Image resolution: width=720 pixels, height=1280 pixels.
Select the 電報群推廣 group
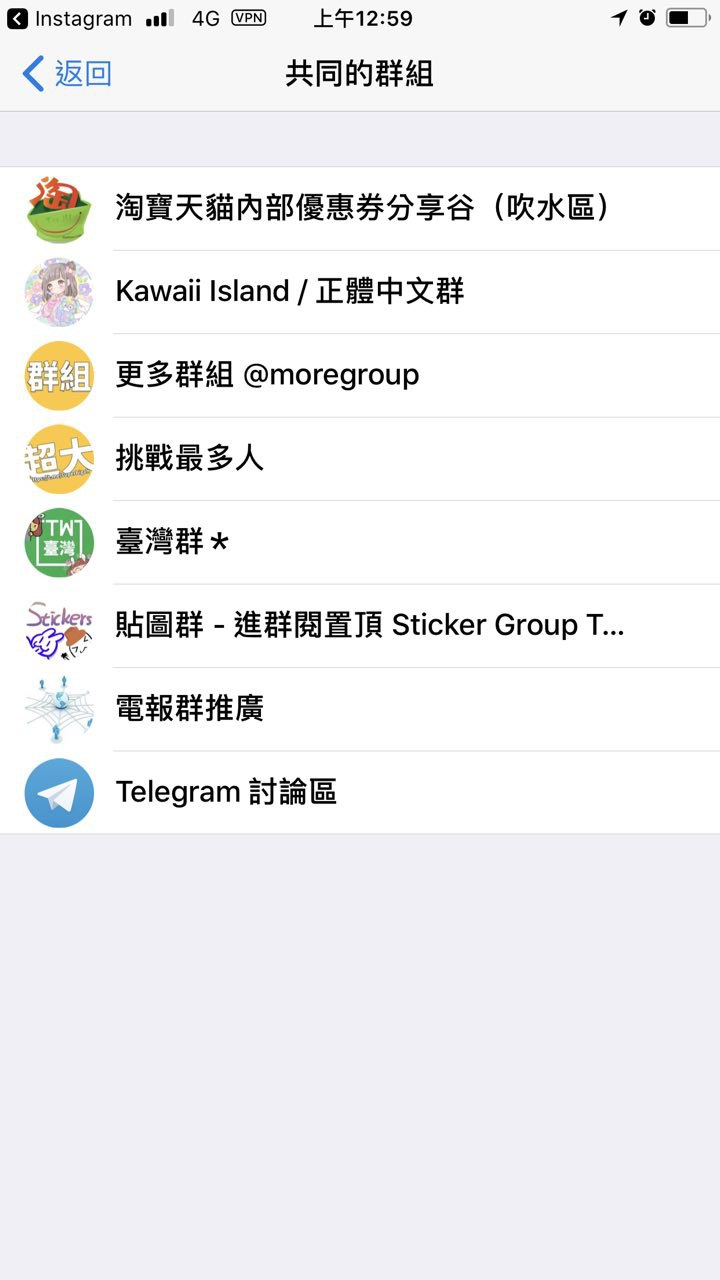point(190,709)
